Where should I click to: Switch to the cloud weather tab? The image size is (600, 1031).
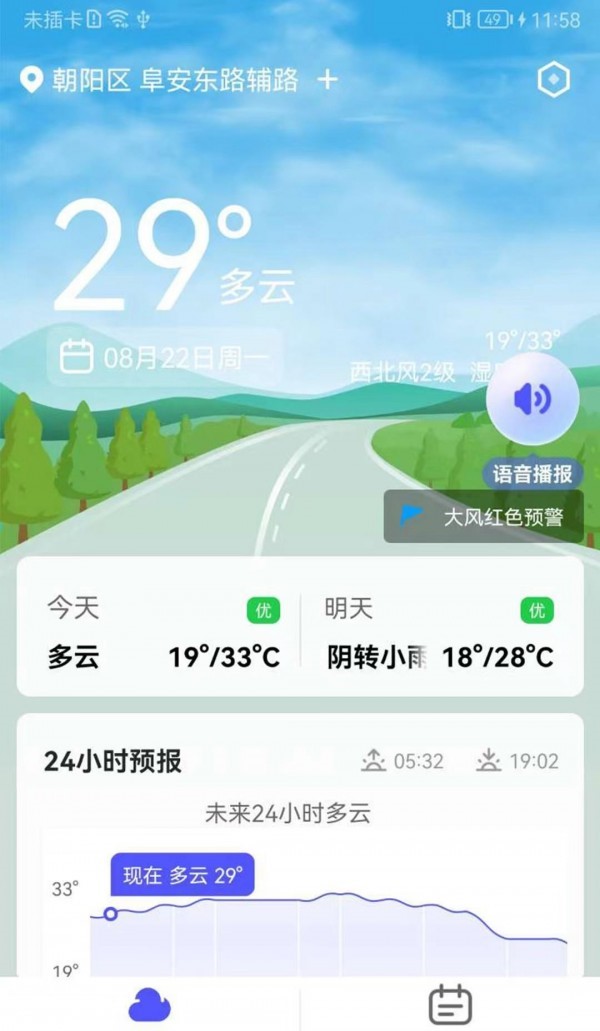(150, 1005)
